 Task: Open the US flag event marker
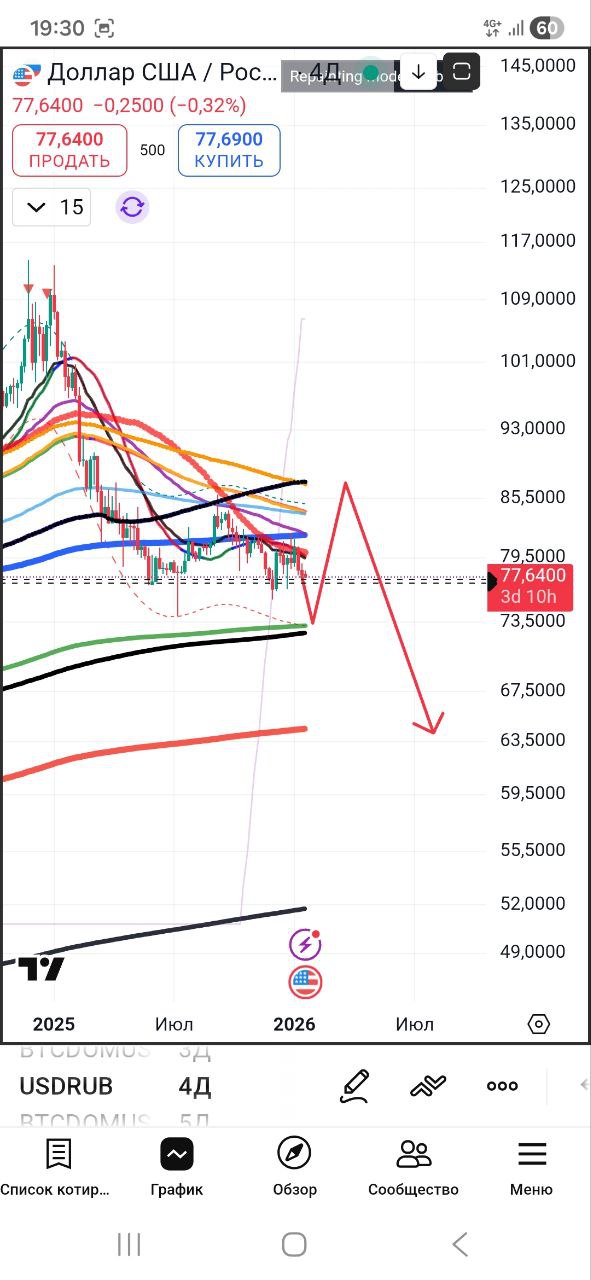[x=305, y=983]
